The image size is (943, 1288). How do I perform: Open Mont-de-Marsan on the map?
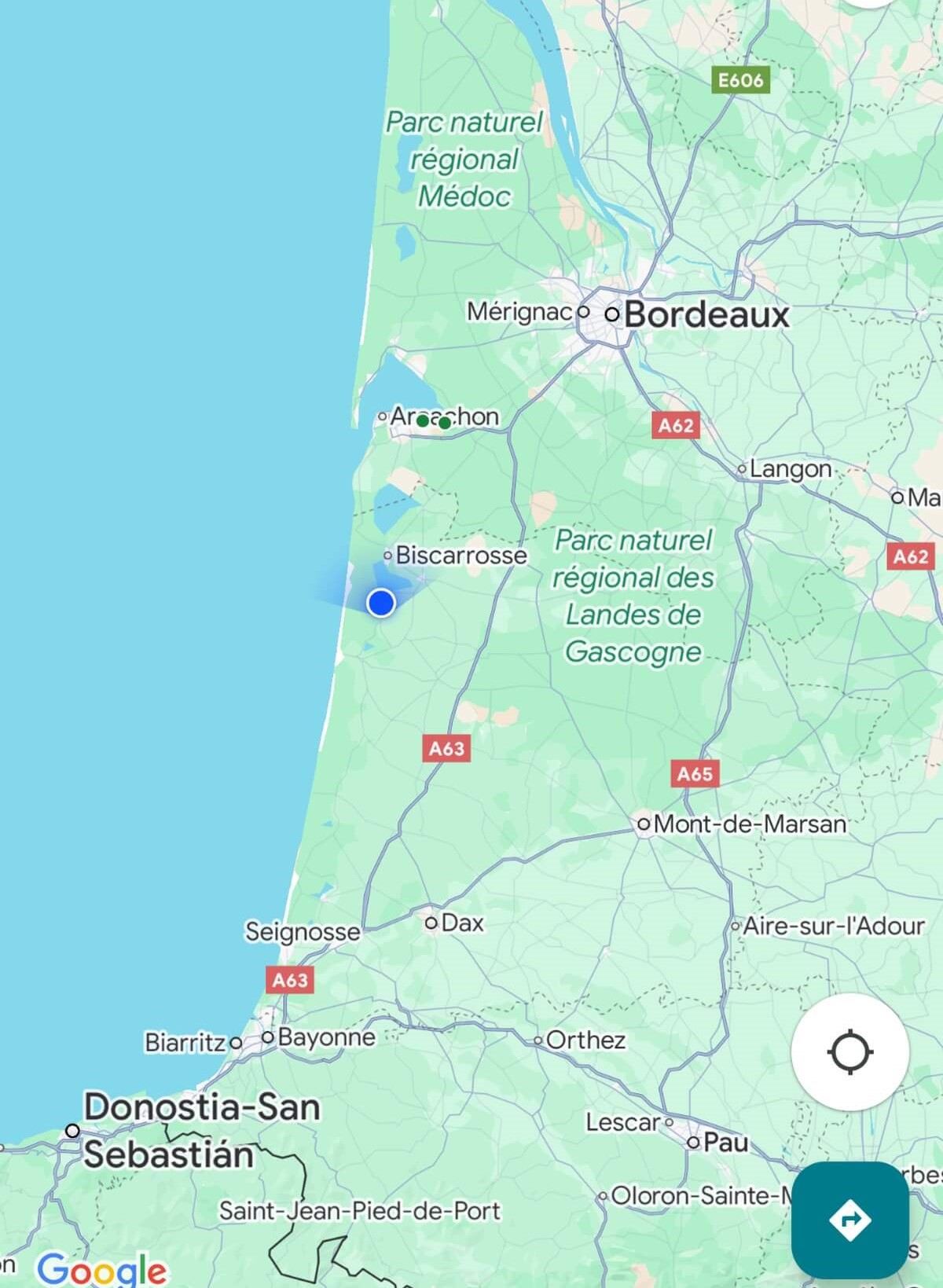coord(749,824)
